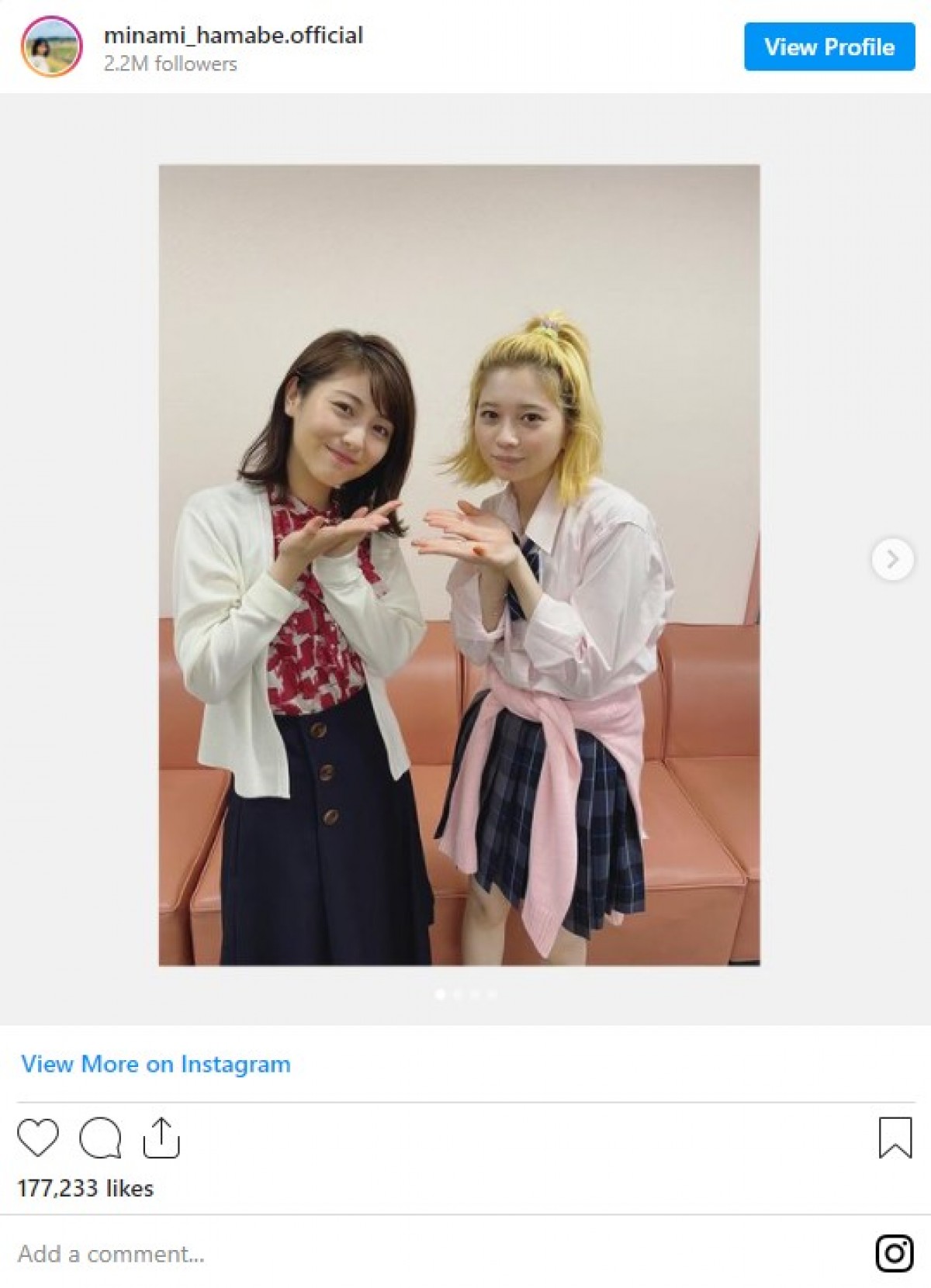Open the embedded post photo
931x1288 pixels.
point(459,565)
